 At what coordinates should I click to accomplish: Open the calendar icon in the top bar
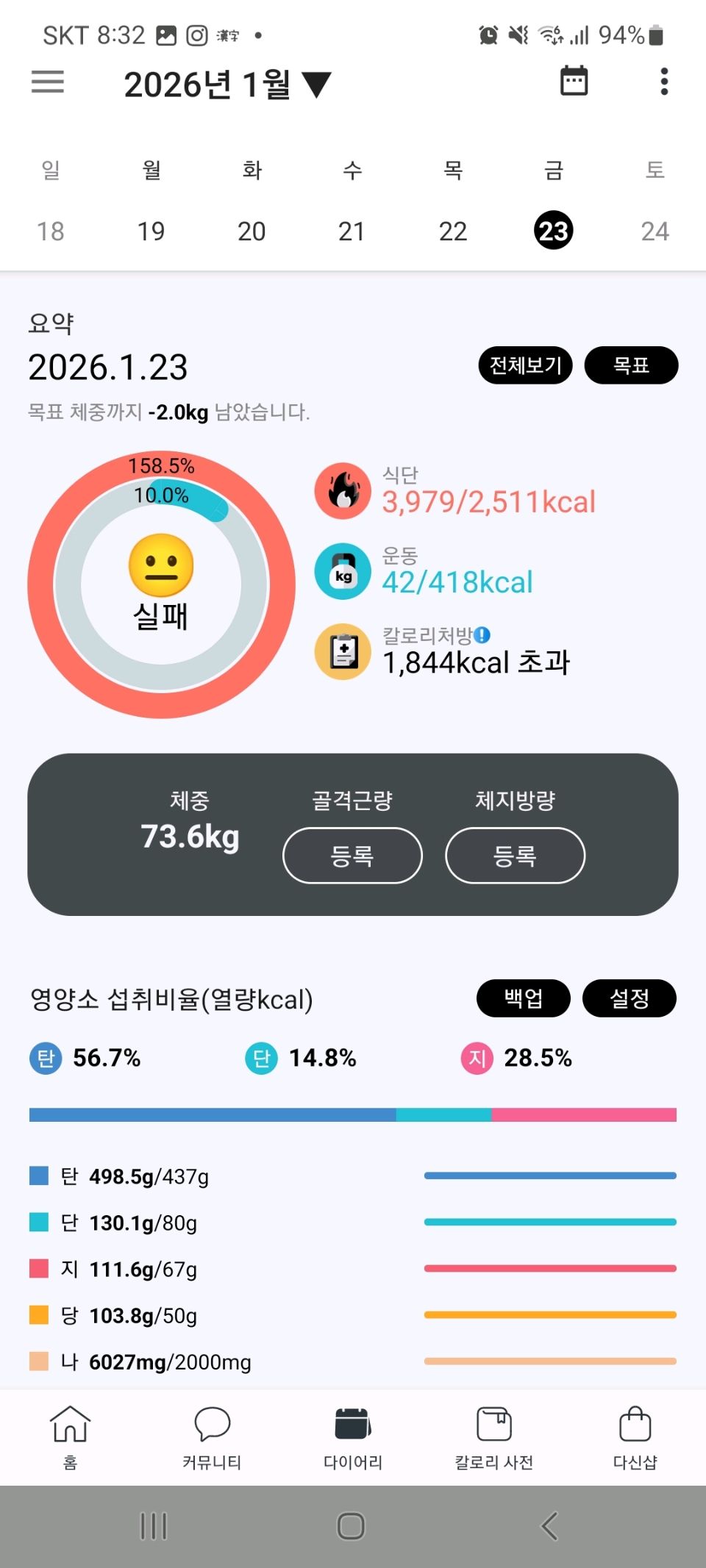pos(574,81)
